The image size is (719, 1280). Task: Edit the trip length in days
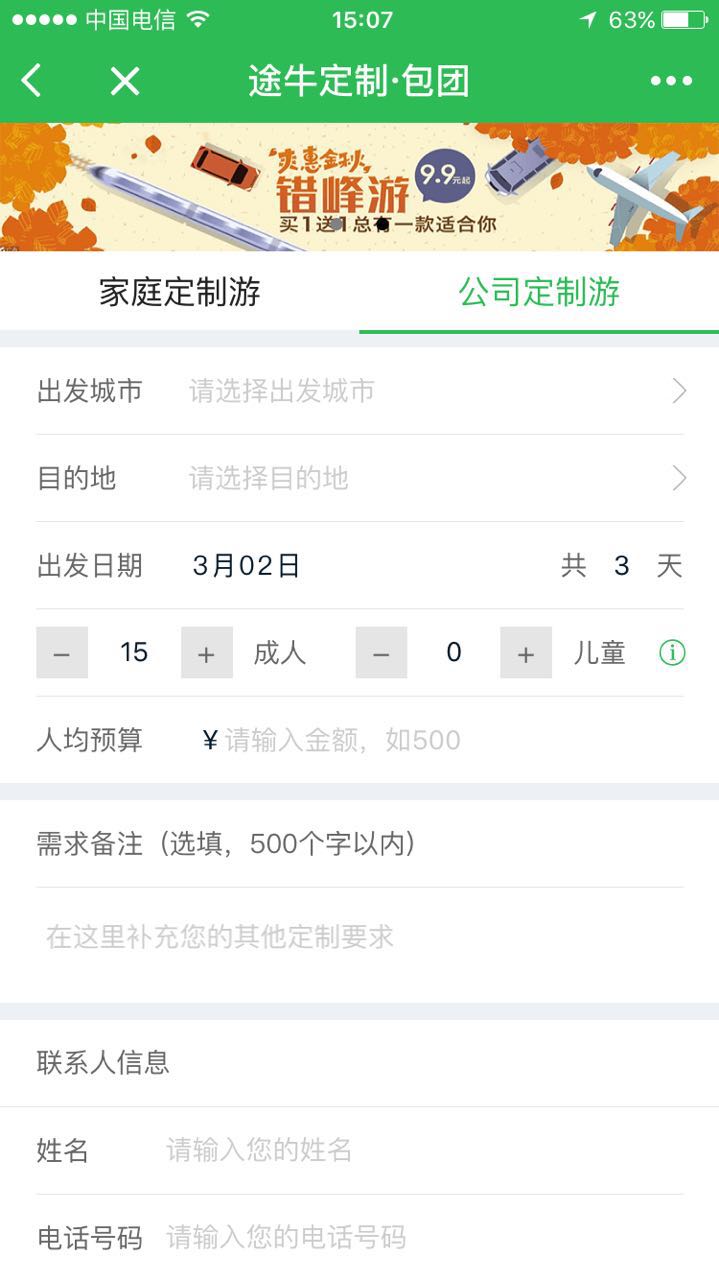click(621, 566)
